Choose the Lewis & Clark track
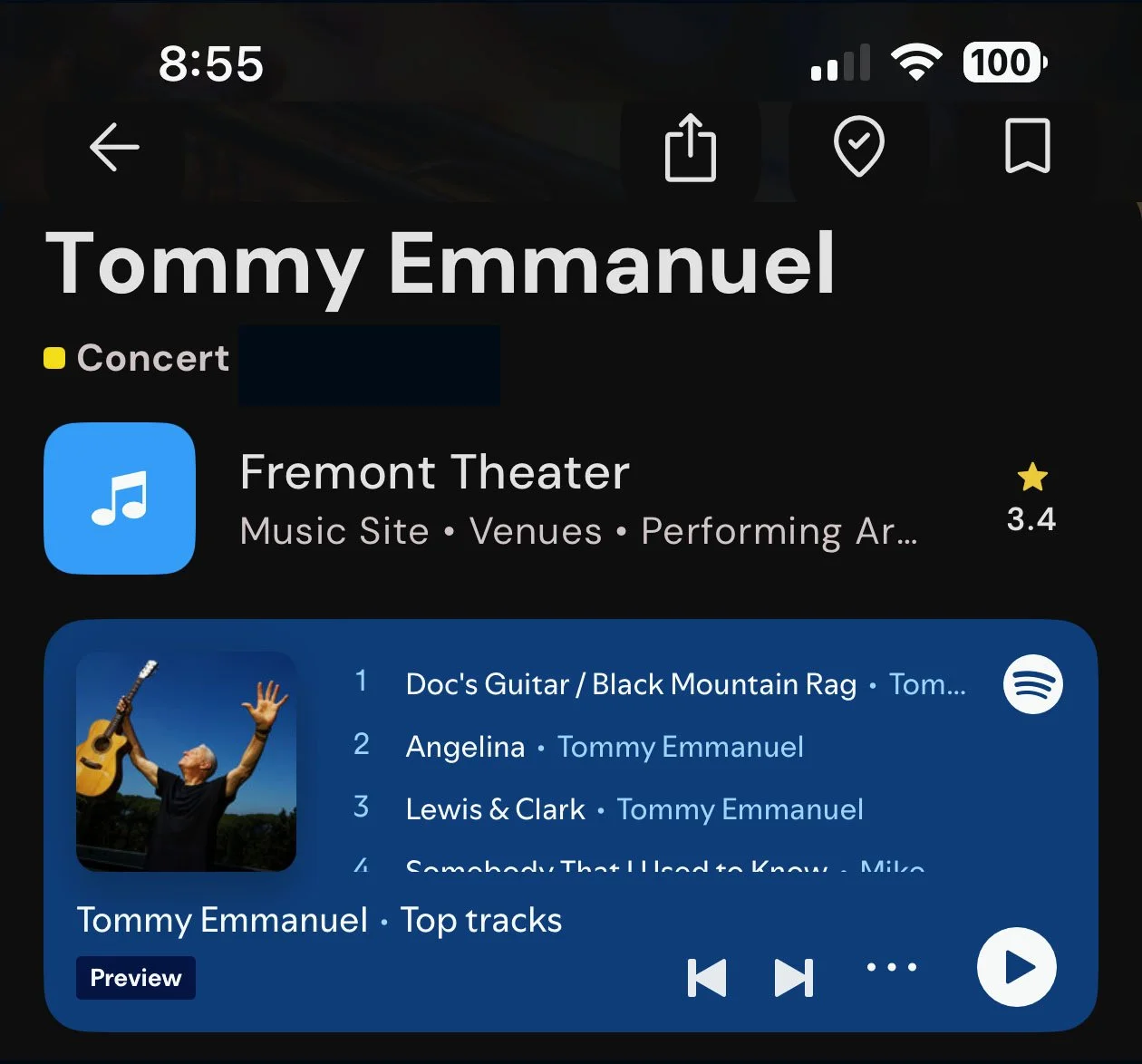The width and height of the screenshot is (1142, 1064). coord(496,809)
